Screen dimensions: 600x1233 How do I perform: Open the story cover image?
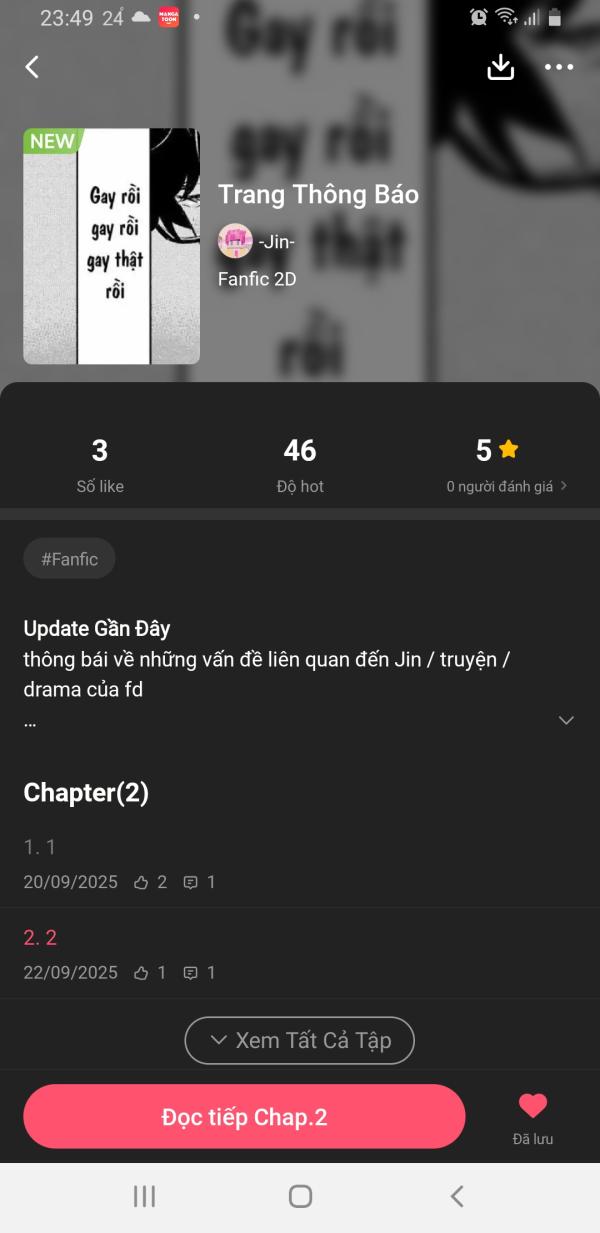pyautogui.click(x=112, y=246)
